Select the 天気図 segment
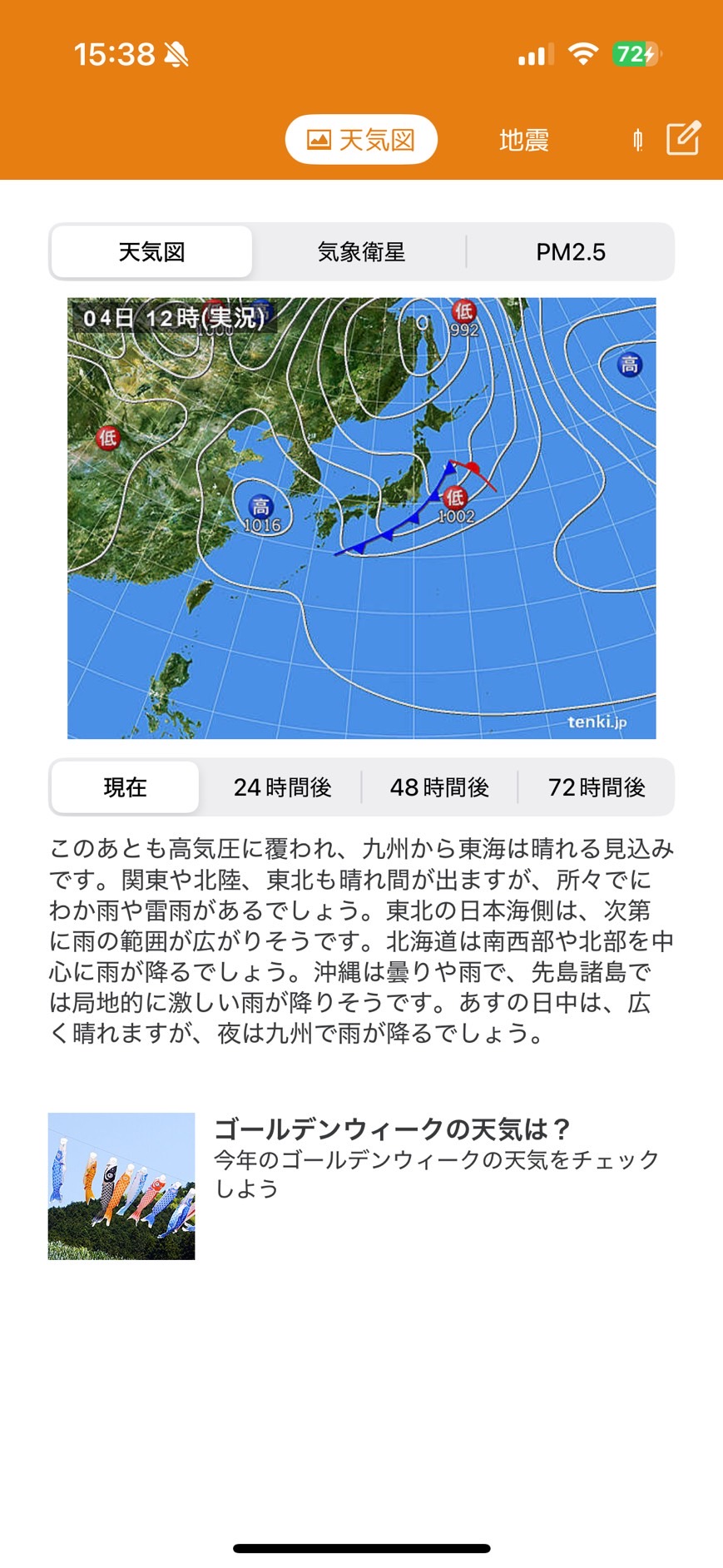The height and width of the screenshot is (1568, 723). pos(151,251)
